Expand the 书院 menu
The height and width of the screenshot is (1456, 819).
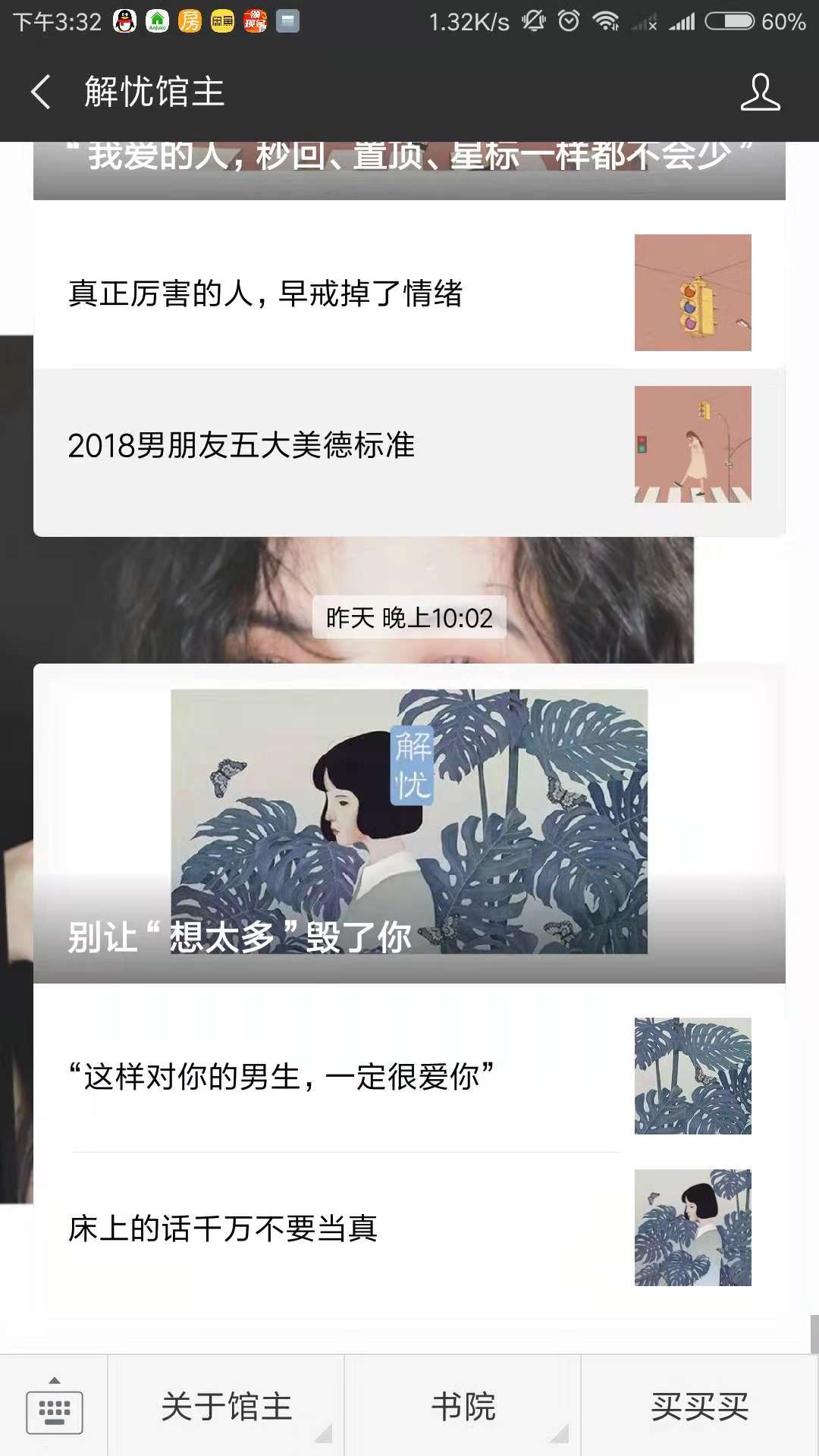[463, 1407]
